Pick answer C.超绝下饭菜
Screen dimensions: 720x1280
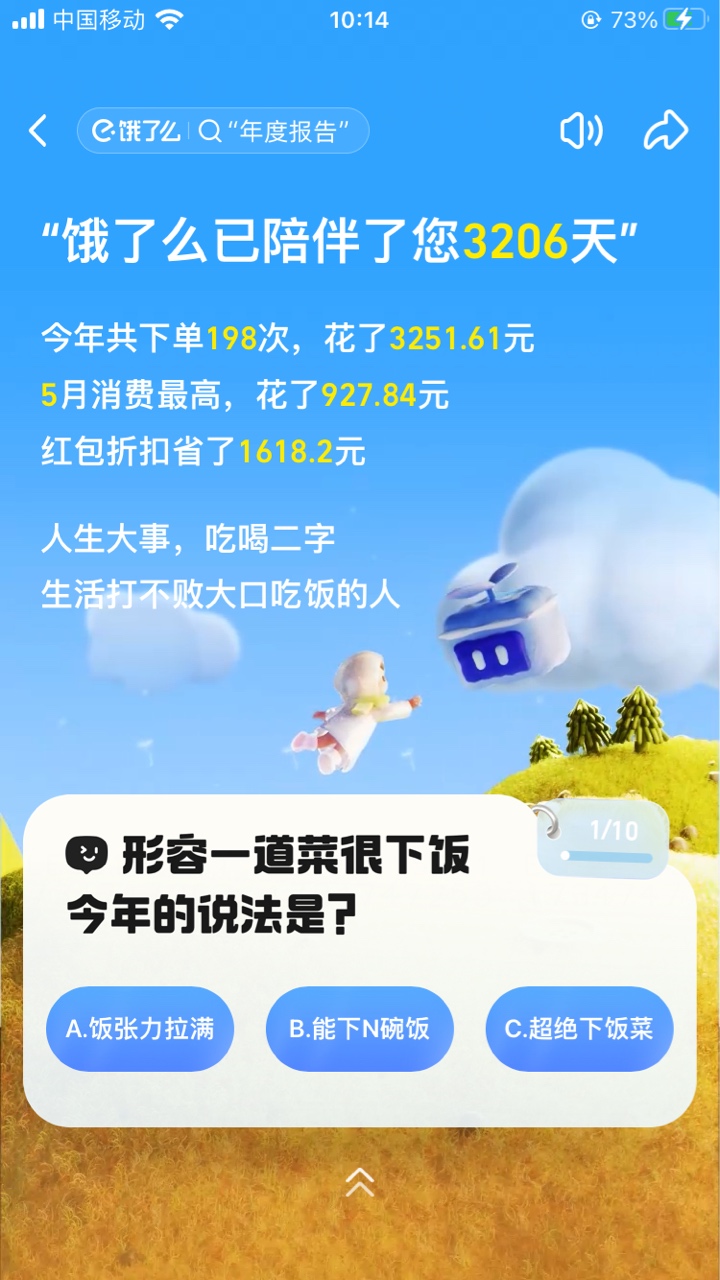pos(579,1029)
